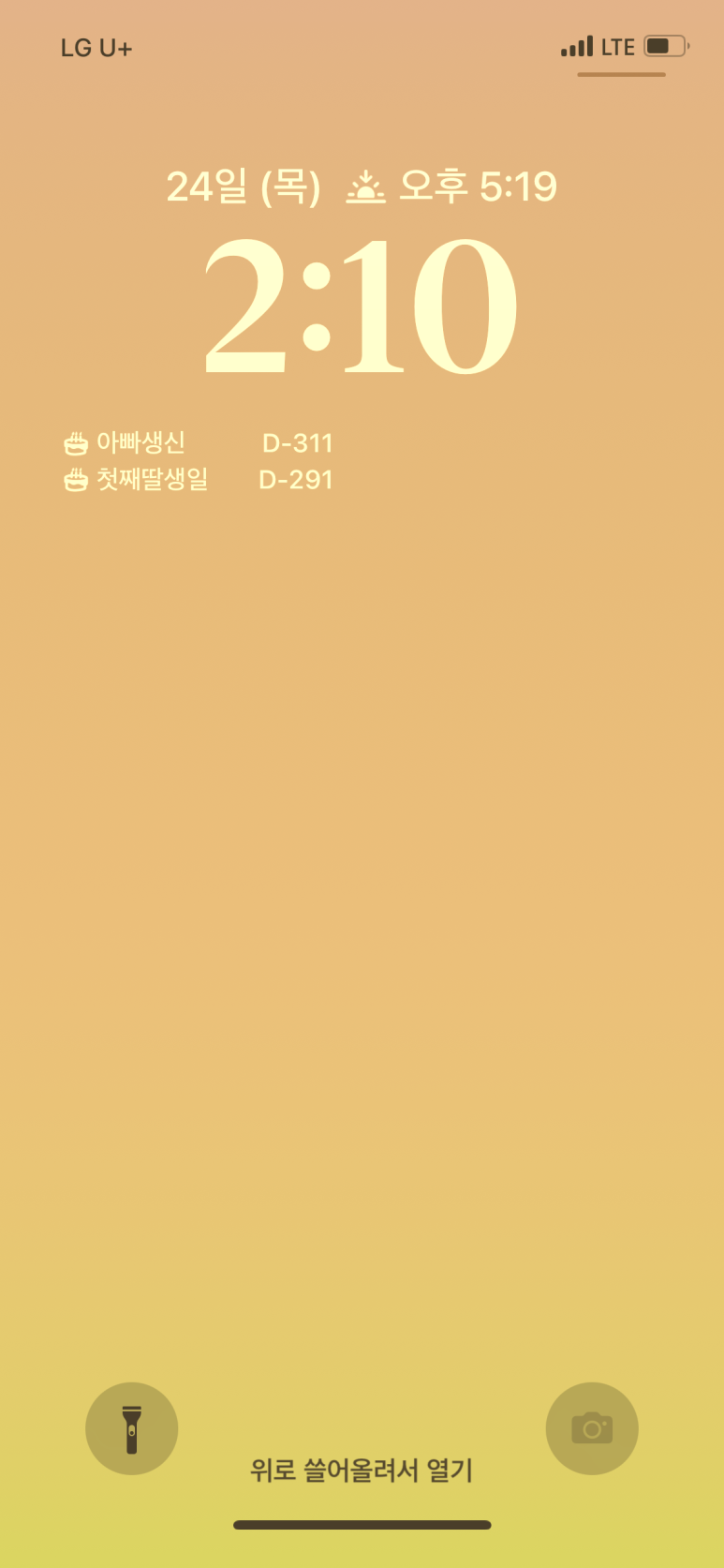Open the 아빠생신 D-day widget
This screenshot has width=724, height=1568.
[x=198, y=442]
